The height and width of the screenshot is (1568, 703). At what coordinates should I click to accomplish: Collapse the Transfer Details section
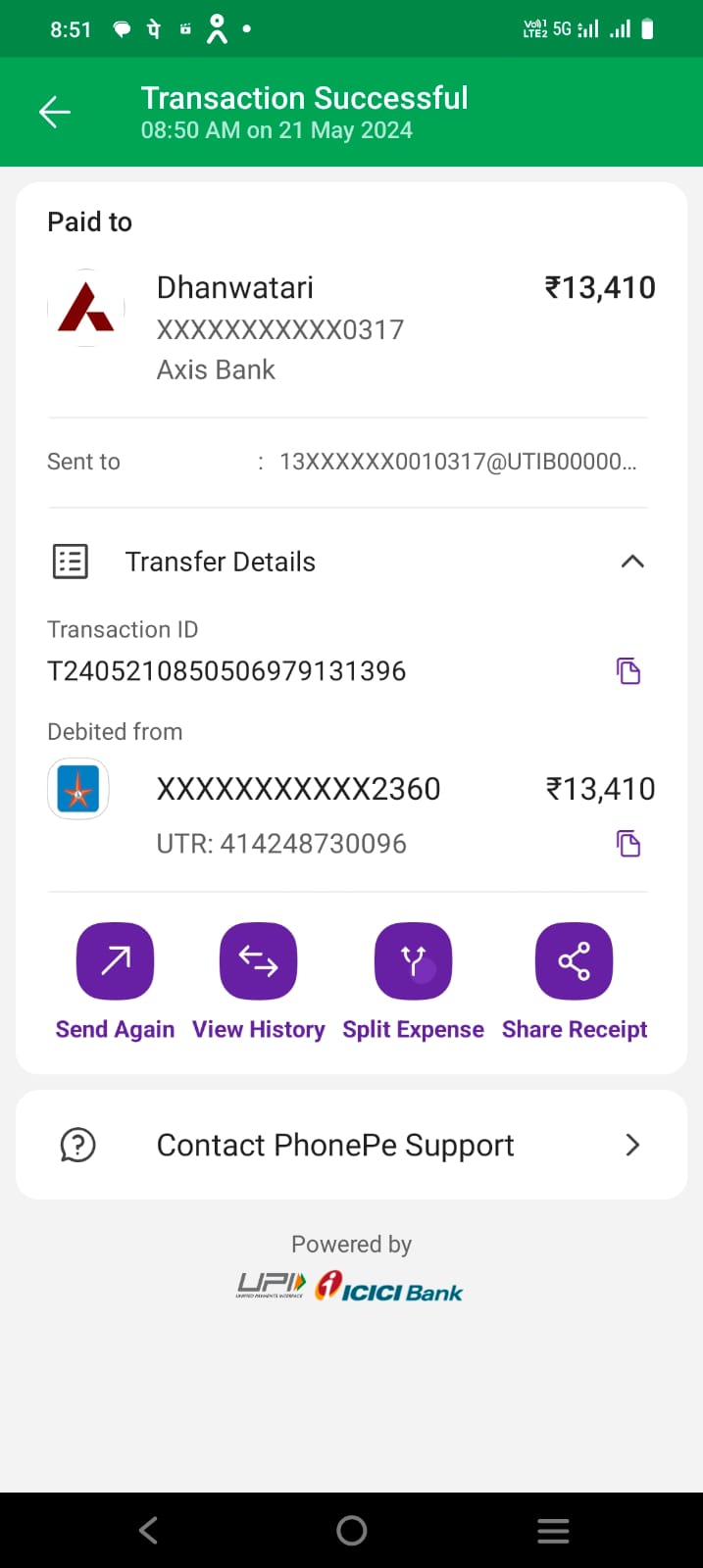tap(632, 562)
